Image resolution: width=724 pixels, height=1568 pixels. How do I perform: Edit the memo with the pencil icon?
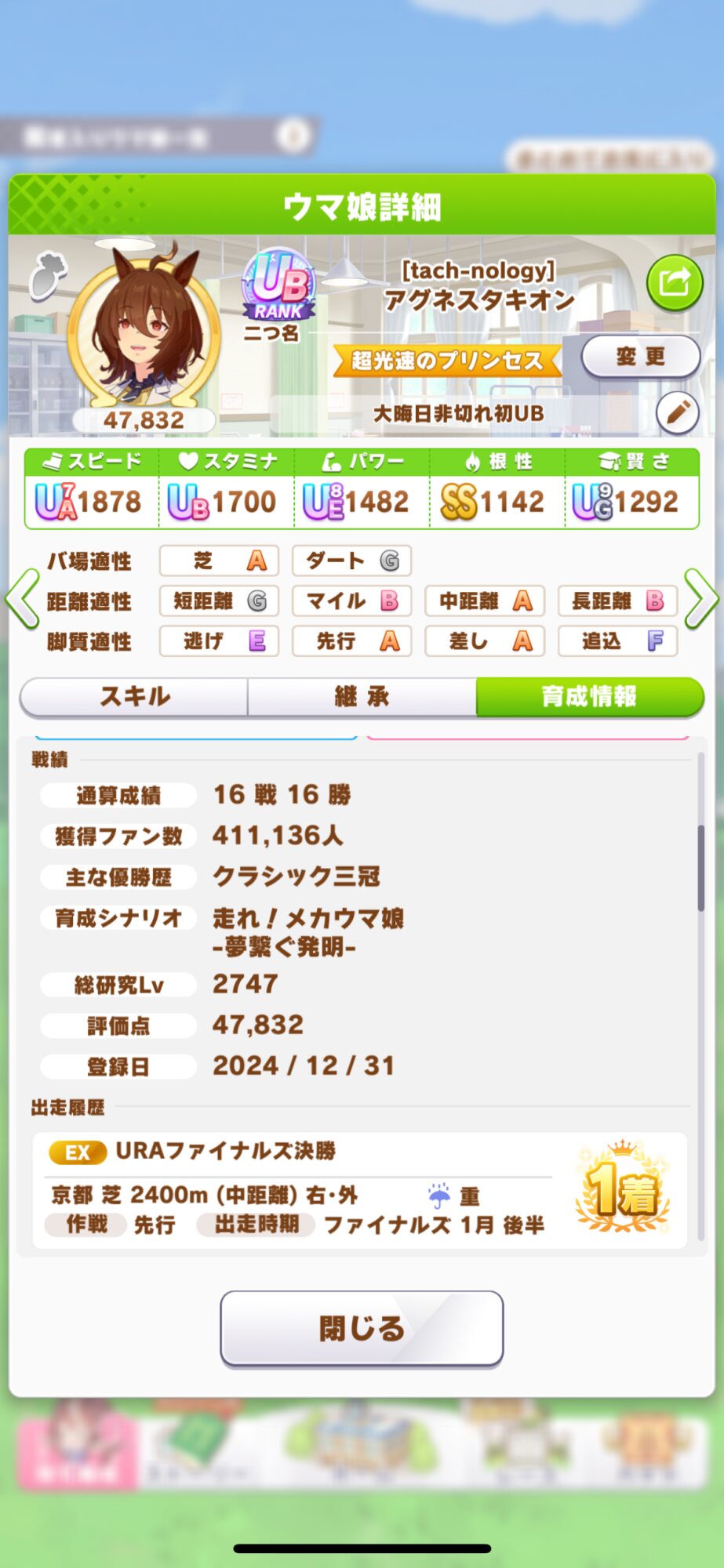(677, 412)
